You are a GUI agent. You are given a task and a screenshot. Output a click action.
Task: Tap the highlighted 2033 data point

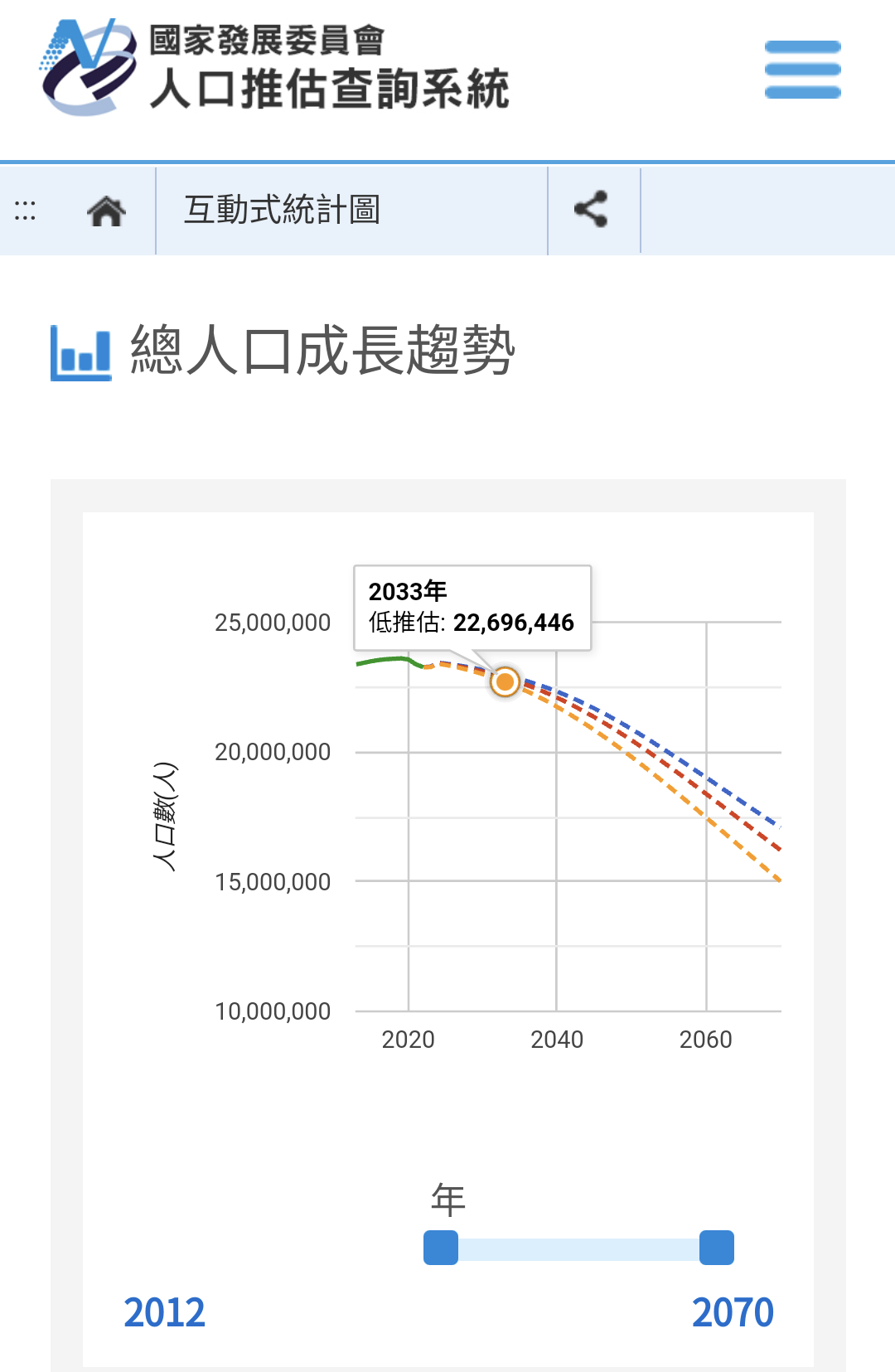(x=505, y=681)
